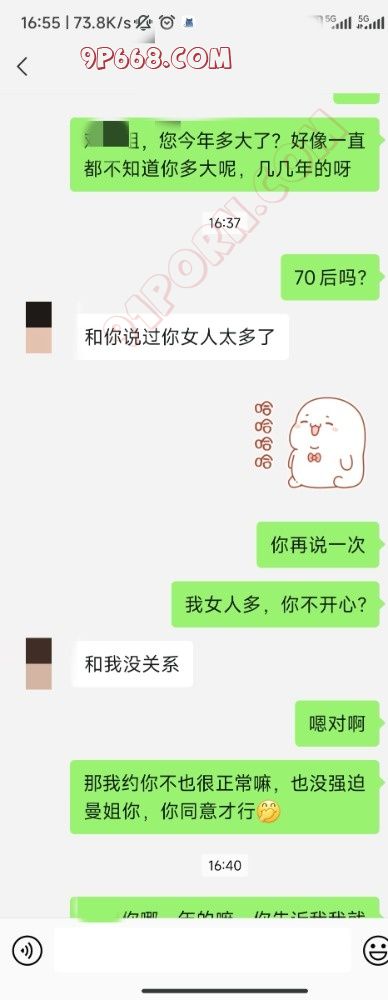This screenshot has width=388, height=1000.
Task: Open the avatar beside the "和你说过你女人太多了" message
Action: [38, 328]
